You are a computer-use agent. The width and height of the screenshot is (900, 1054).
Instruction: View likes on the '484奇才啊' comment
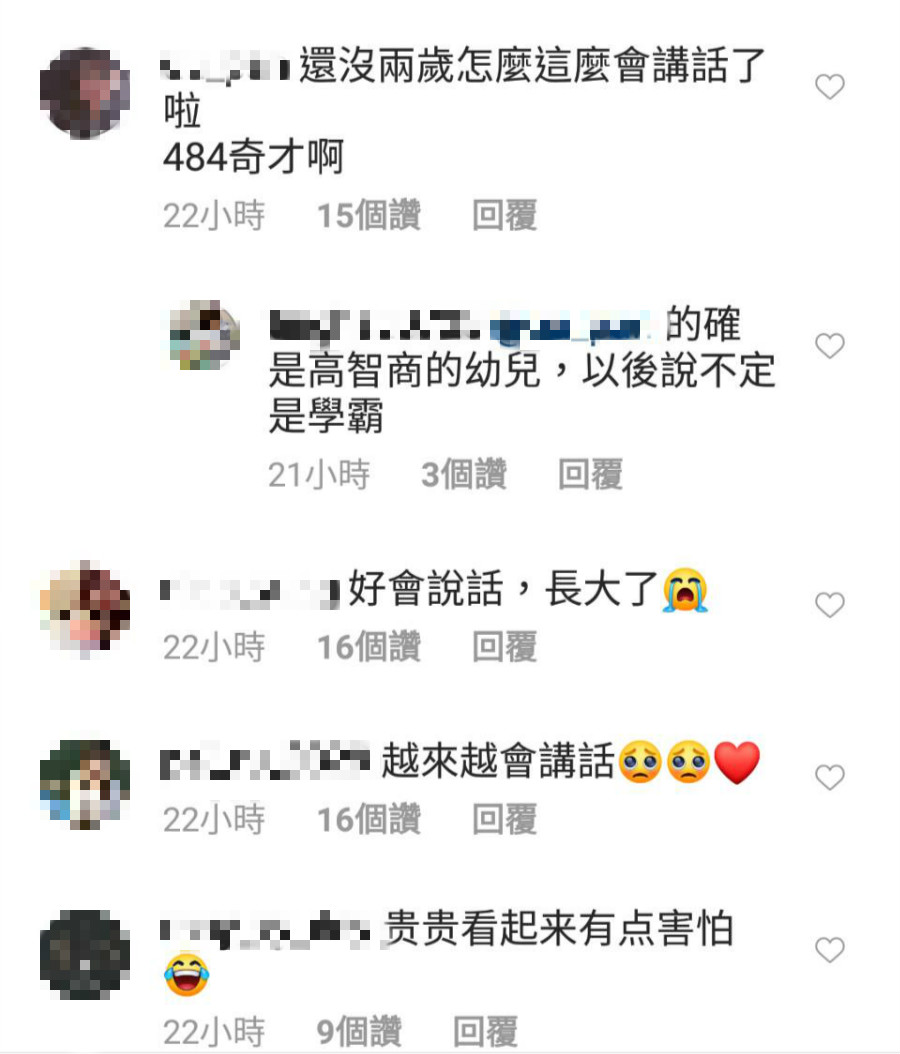(x=369, y=215)
